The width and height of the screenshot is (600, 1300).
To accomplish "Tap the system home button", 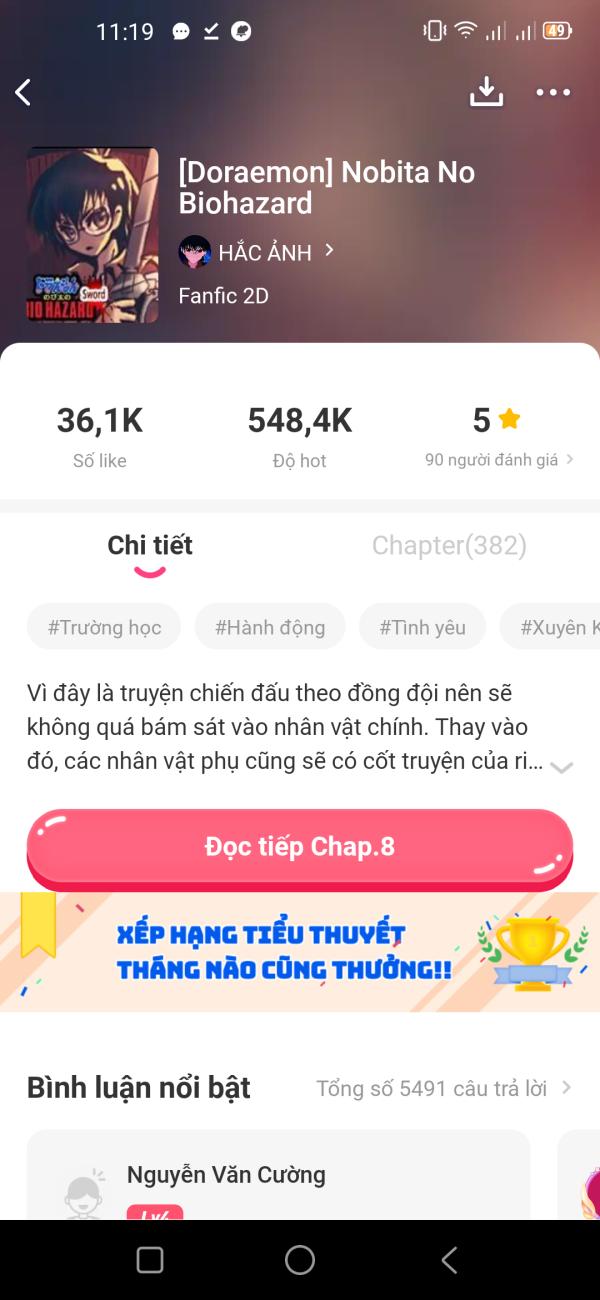I will tap(300, 1260).
